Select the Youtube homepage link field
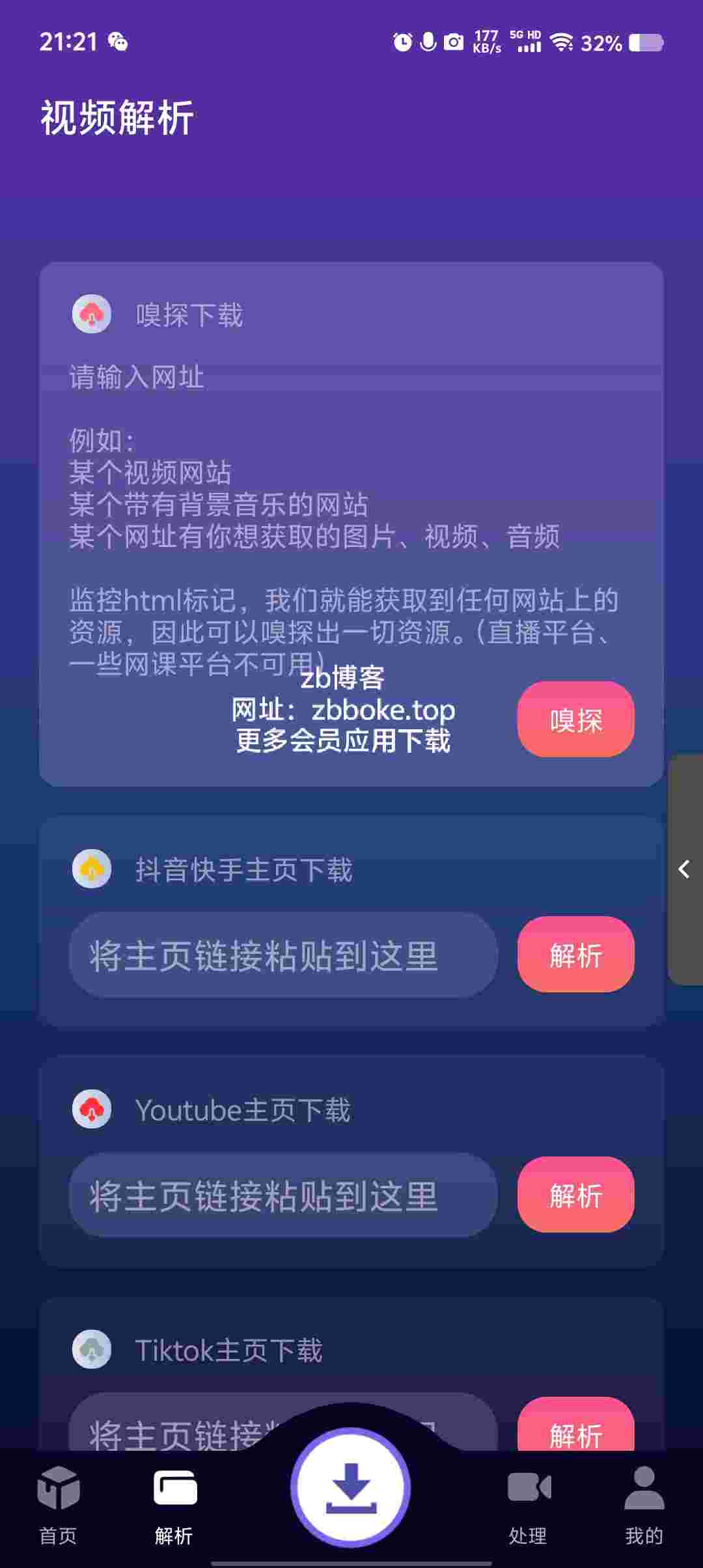 click(283, 1195)
